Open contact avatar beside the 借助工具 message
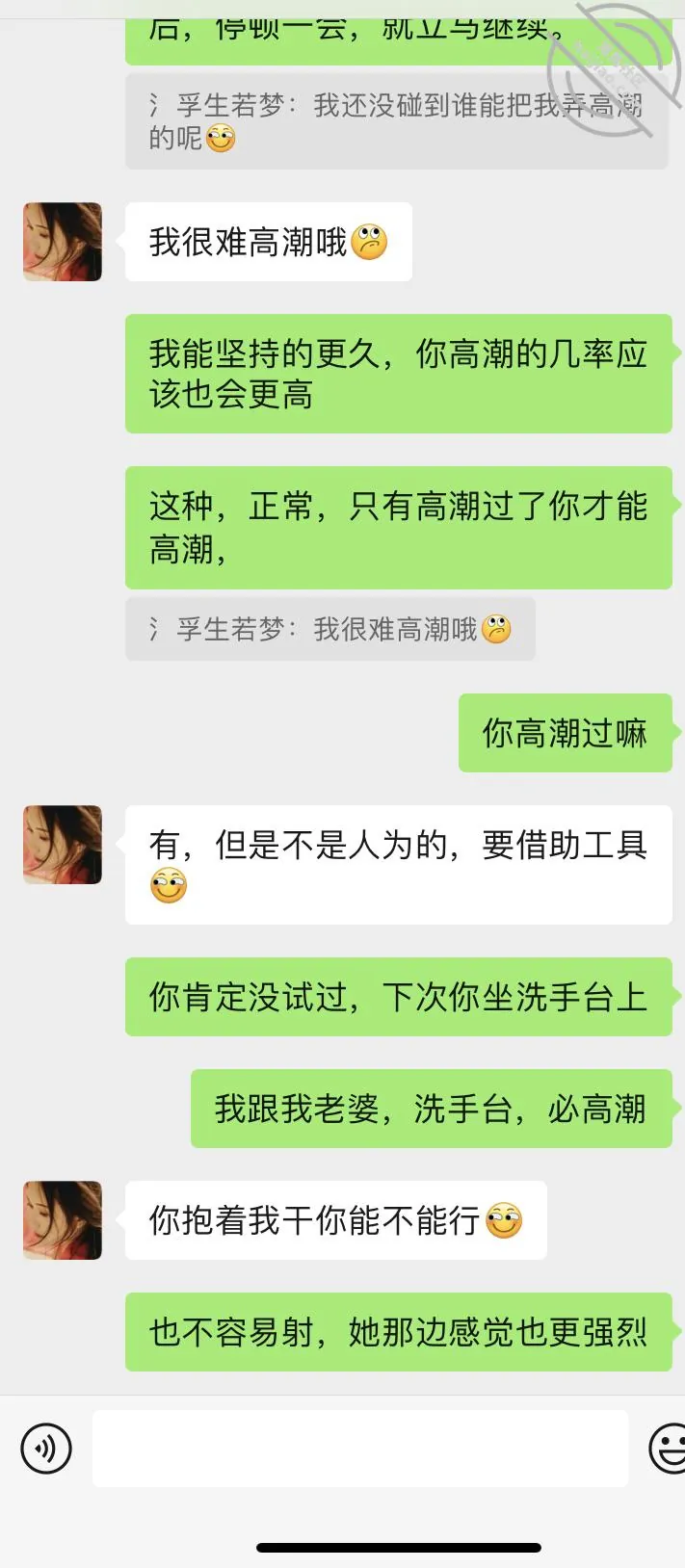685x1568 pixels. (x=63, y=845)
